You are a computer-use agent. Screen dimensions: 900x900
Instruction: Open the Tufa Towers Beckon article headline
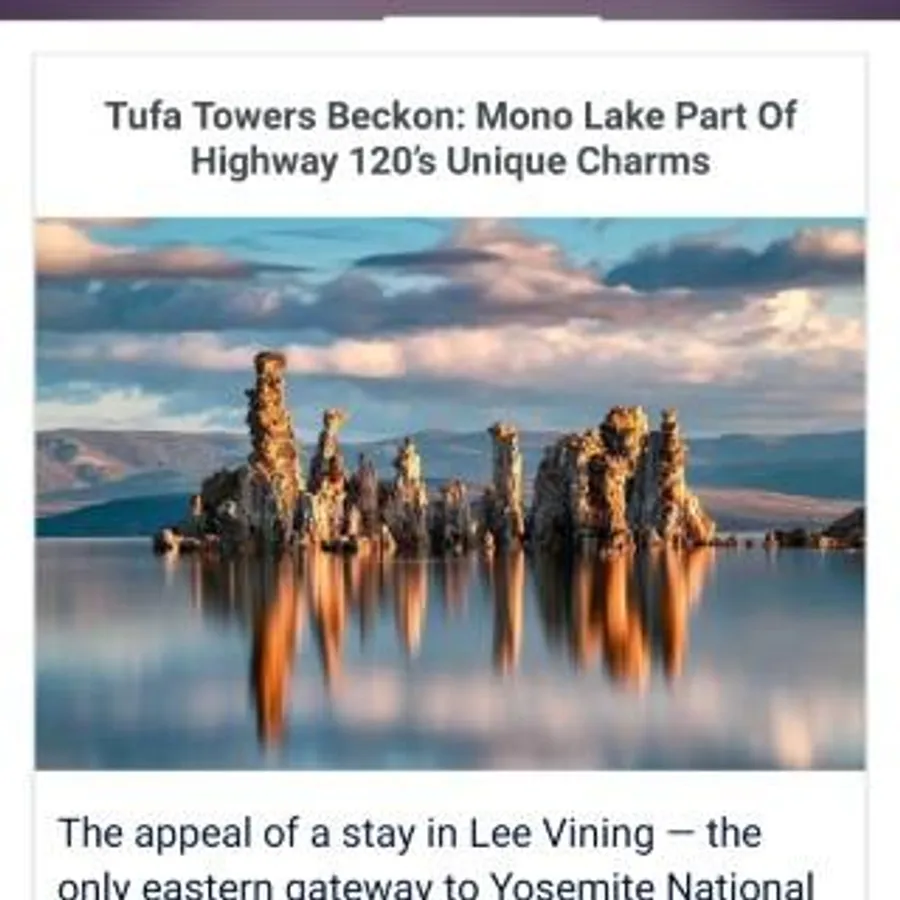tap(451, 138)
